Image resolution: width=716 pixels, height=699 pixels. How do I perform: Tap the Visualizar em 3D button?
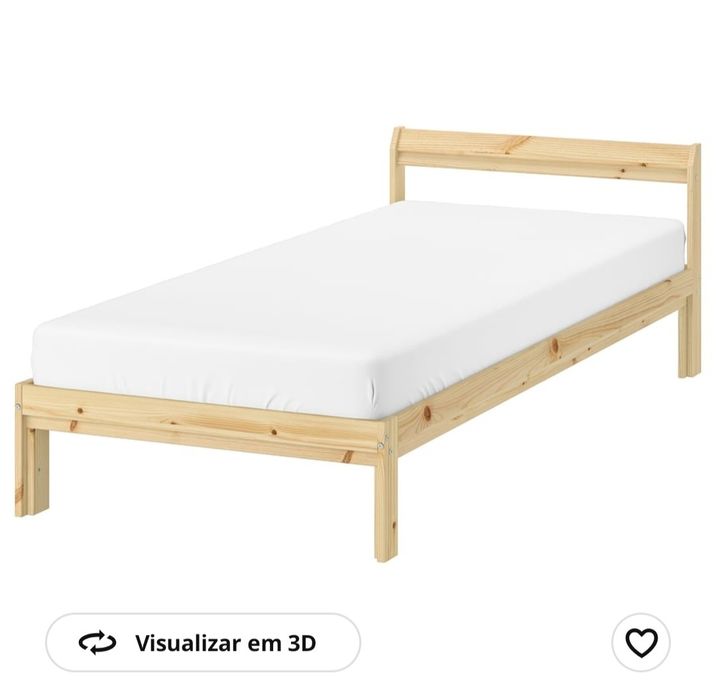203,642
